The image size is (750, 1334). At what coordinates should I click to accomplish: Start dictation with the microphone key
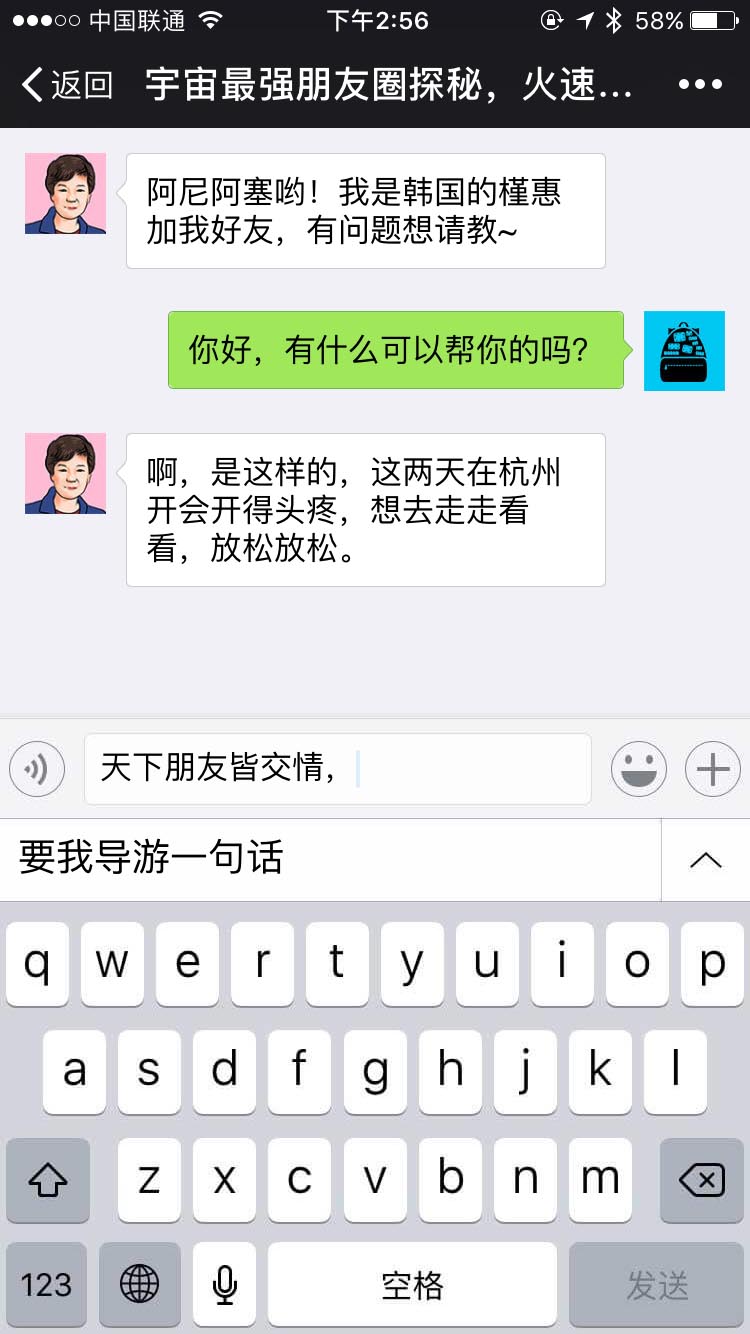[x=224, y=1285]
